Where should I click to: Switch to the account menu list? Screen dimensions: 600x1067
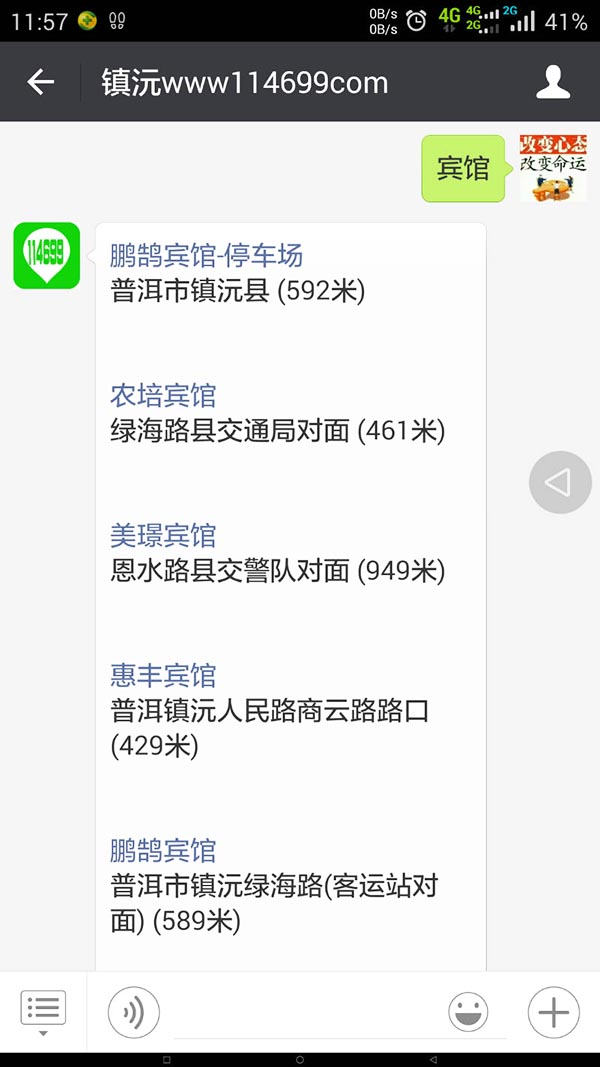click(x=44, y=1012)
